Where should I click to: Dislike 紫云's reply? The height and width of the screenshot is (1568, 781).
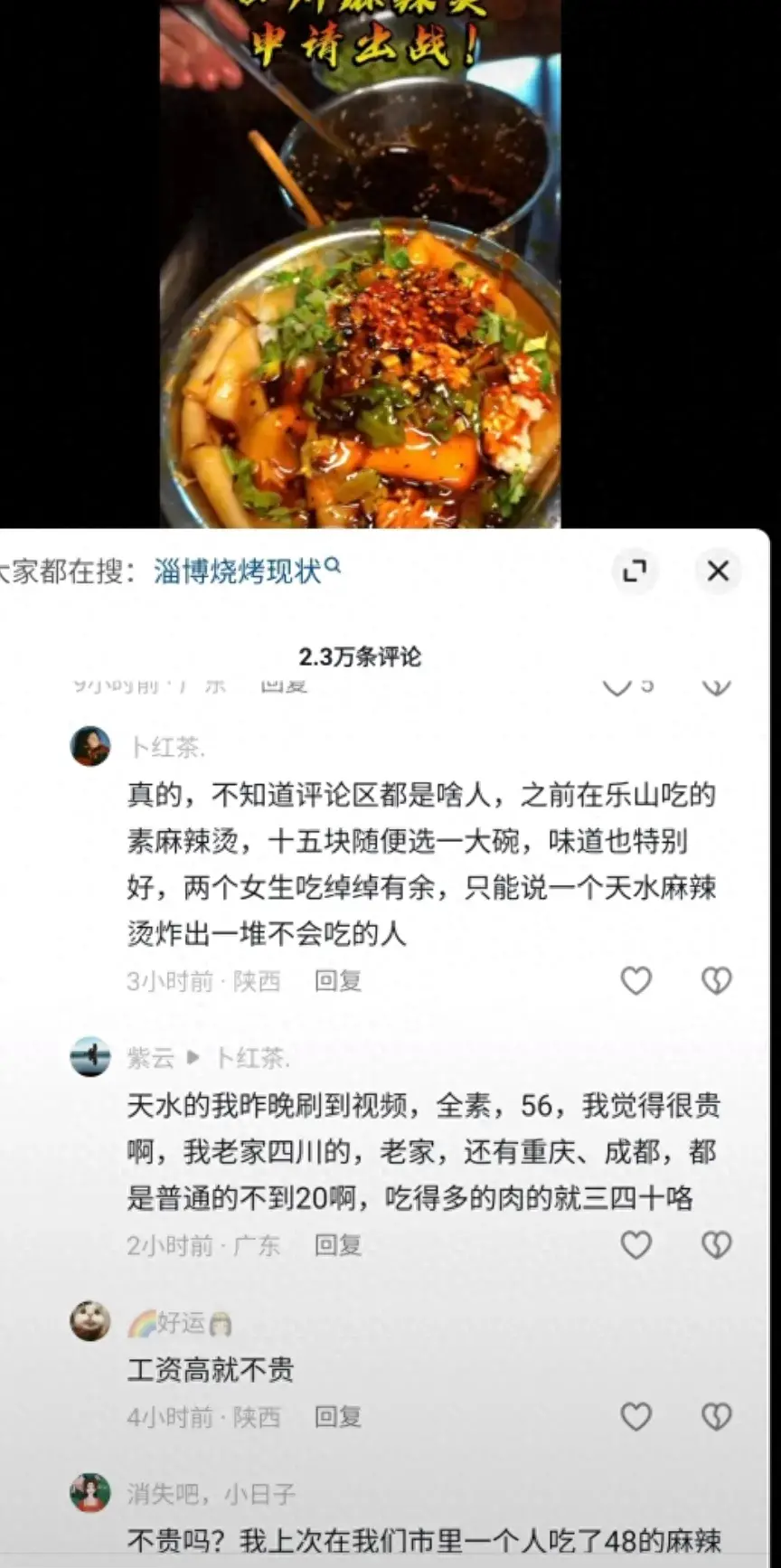click(x=716, y=1245)
